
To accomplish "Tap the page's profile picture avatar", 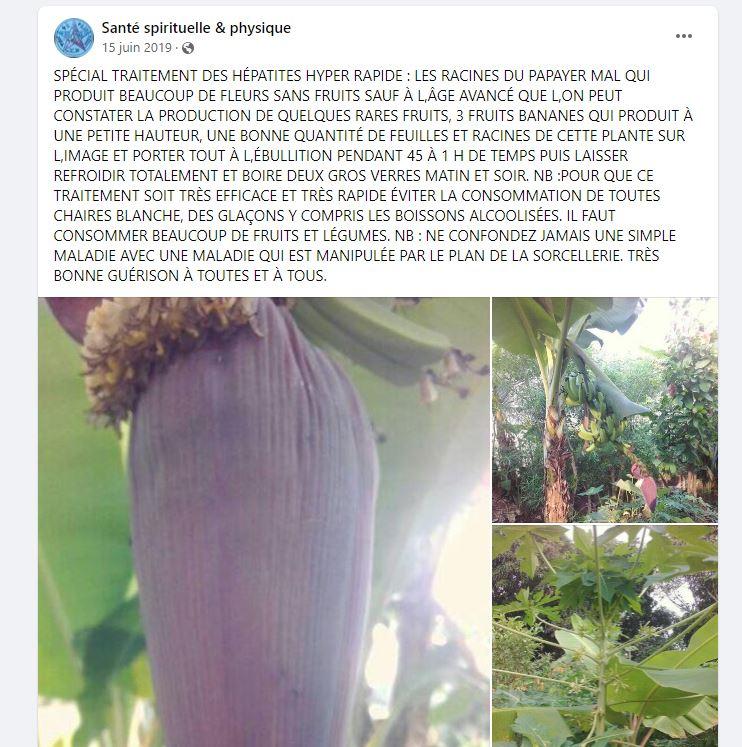I will (74, 37).
